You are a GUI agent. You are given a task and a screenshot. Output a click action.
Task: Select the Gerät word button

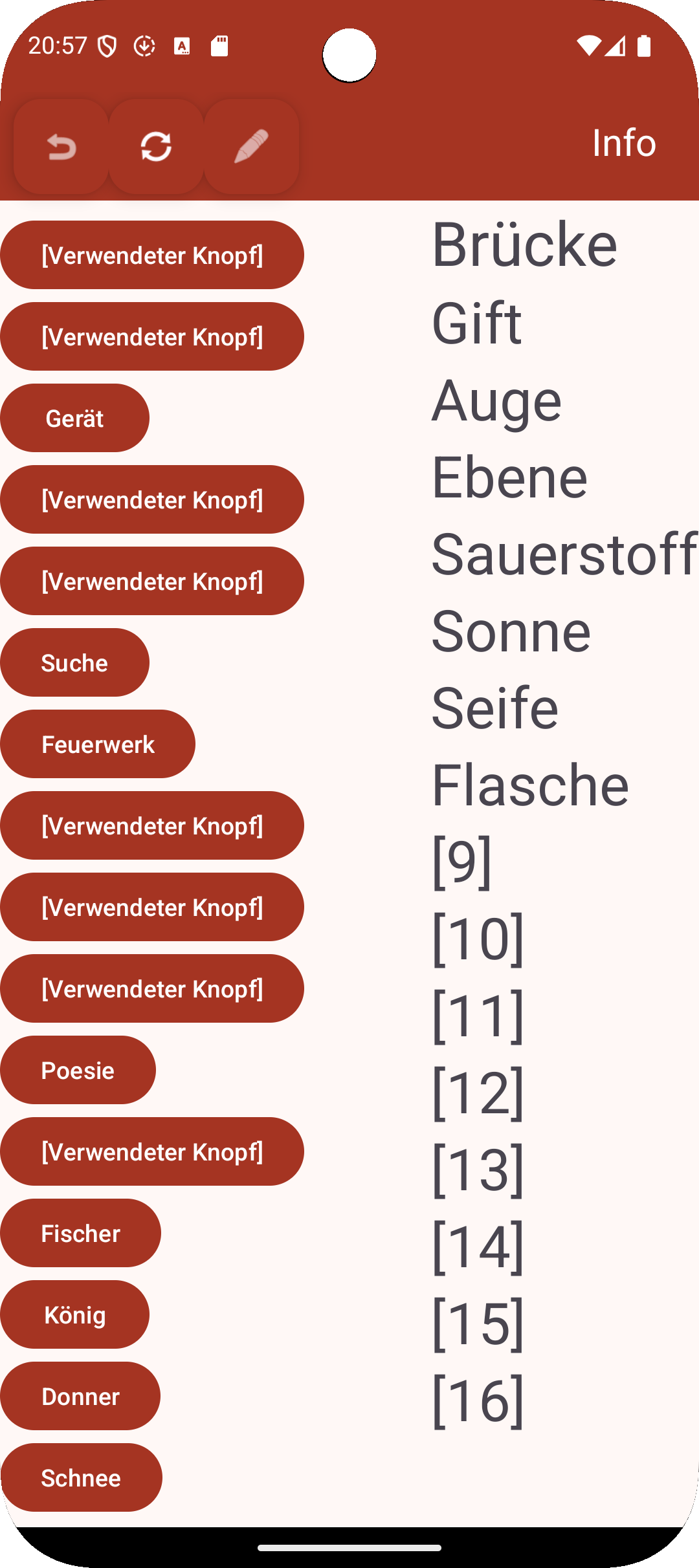(x=74, y=419)
